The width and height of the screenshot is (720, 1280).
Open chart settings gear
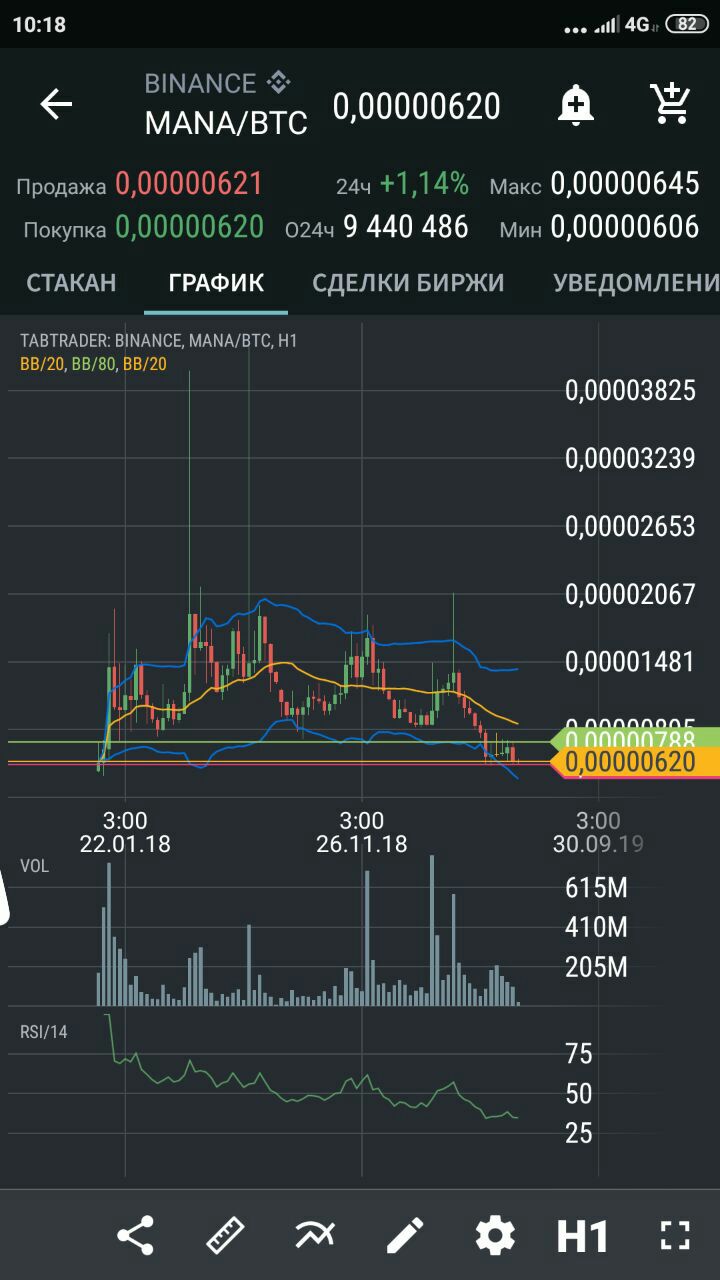pos(495,1236)
